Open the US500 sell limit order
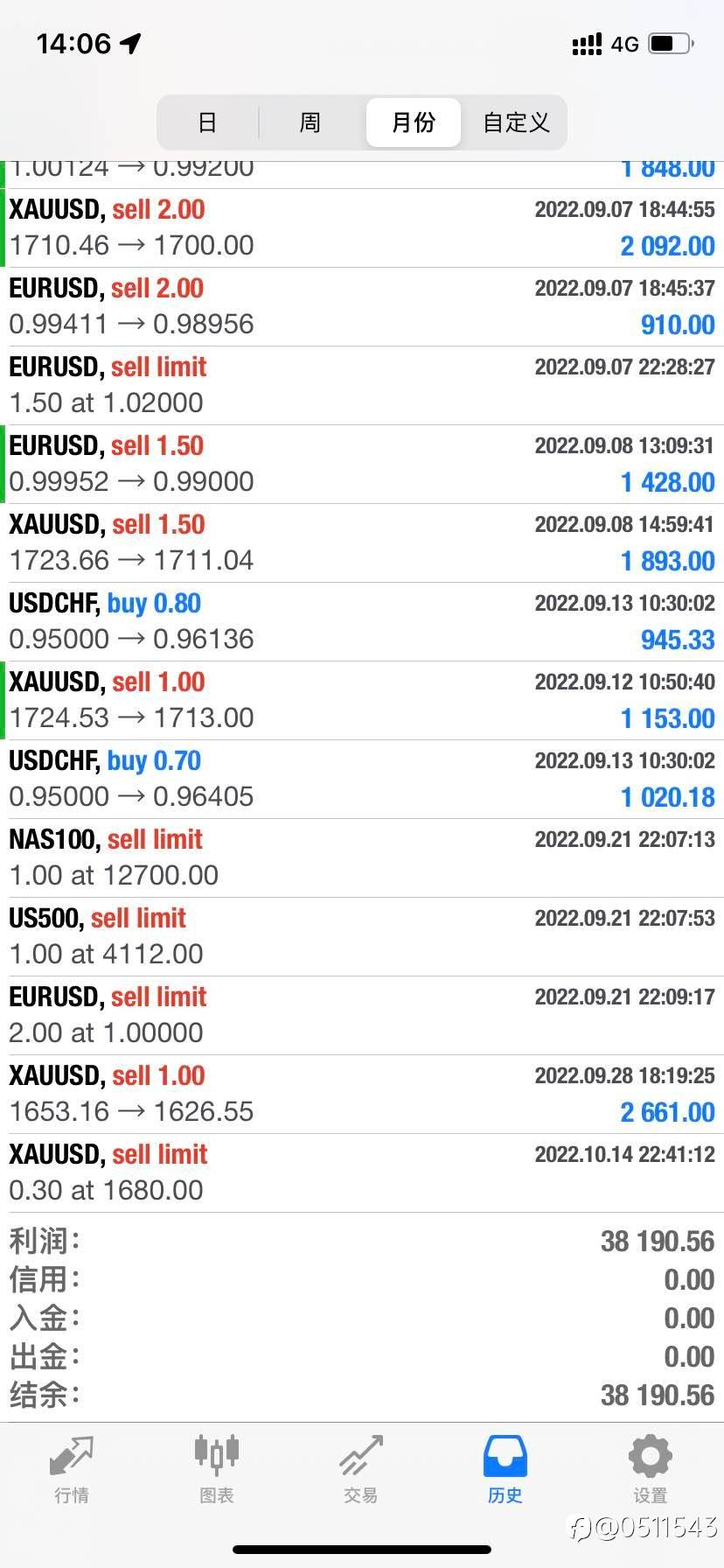 tap(362, 937)
